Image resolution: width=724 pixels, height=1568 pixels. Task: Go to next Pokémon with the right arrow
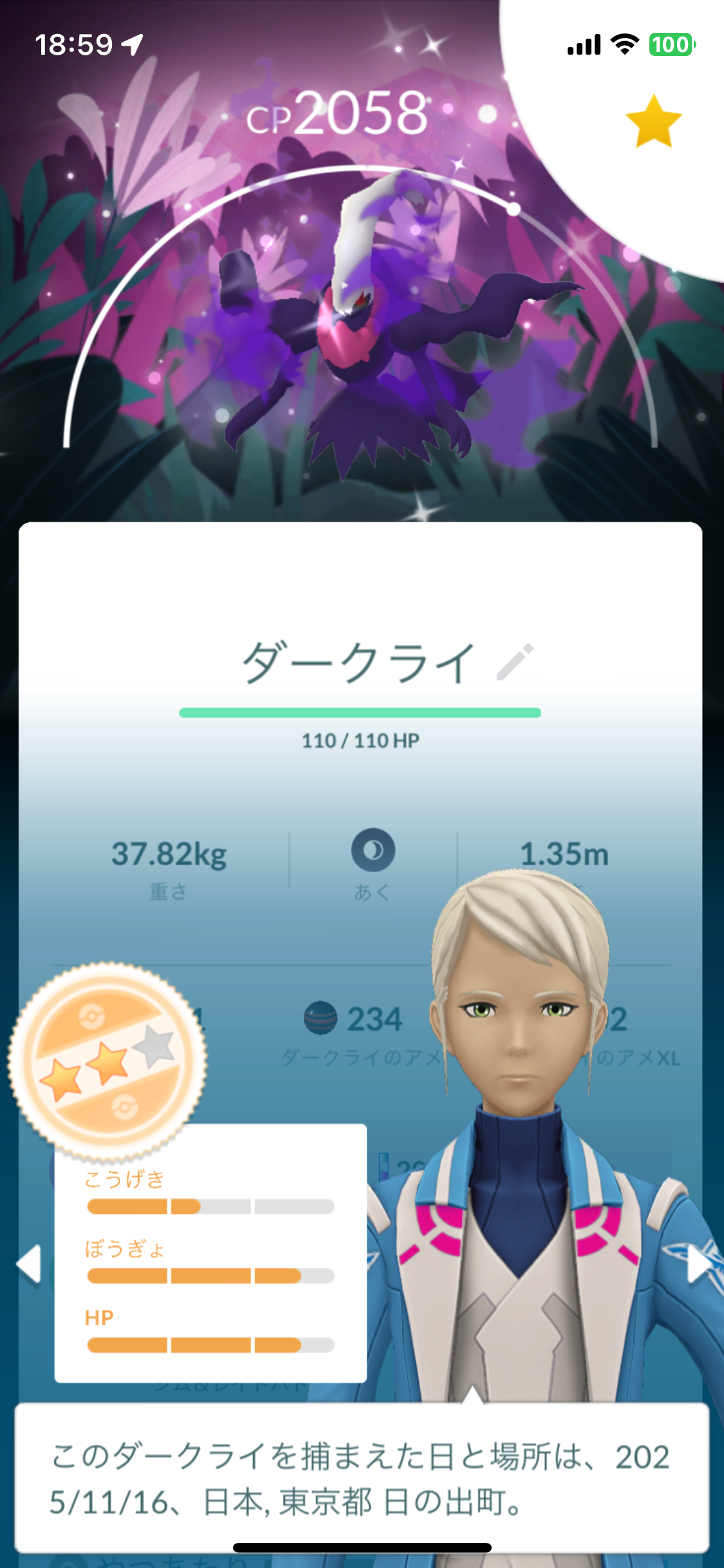point(699,1264)
